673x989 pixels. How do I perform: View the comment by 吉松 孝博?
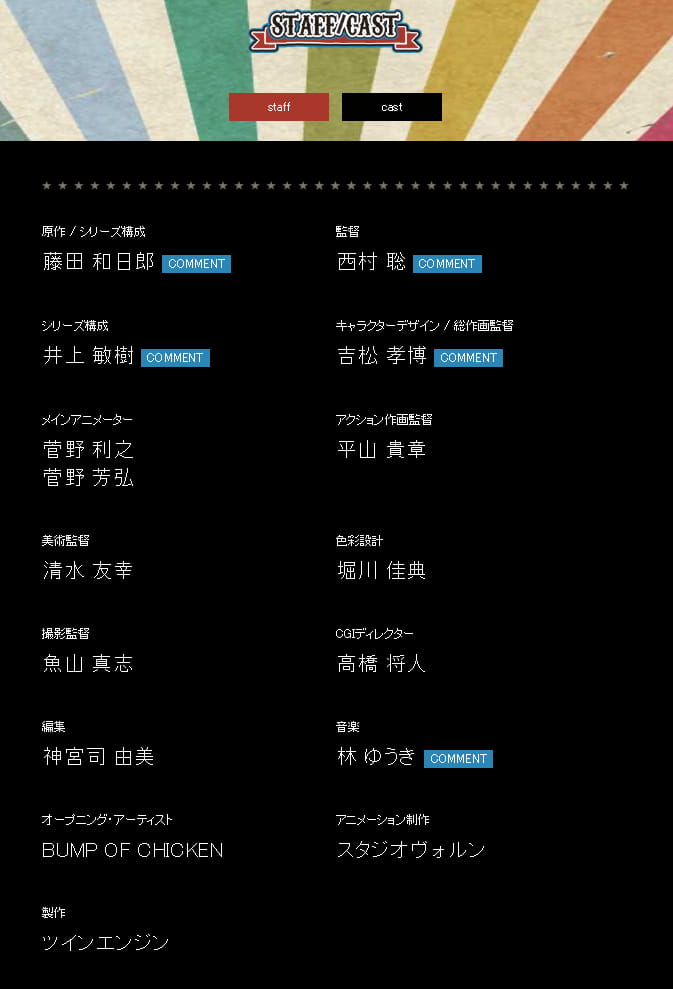468,358
